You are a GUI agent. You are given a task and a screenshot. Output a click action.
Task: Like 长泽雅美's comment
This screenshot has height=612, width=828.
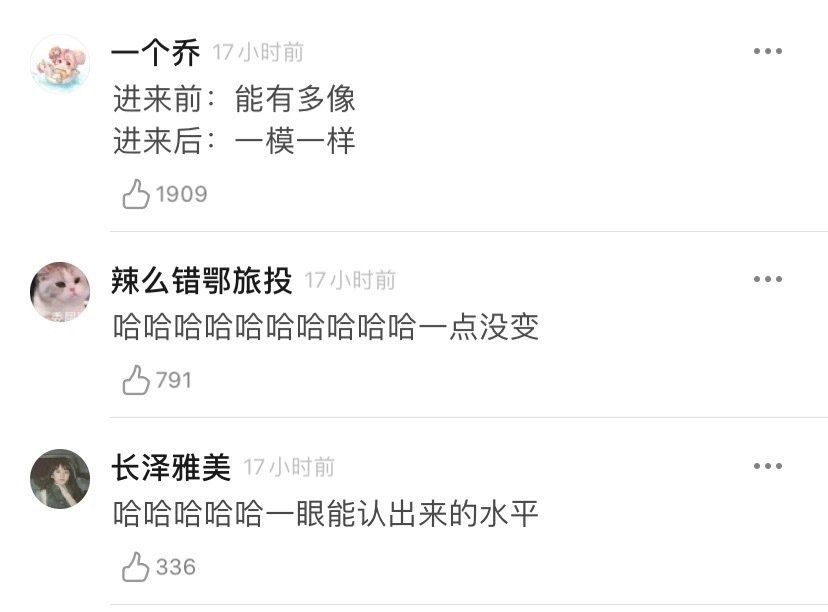tap(136, 568)
